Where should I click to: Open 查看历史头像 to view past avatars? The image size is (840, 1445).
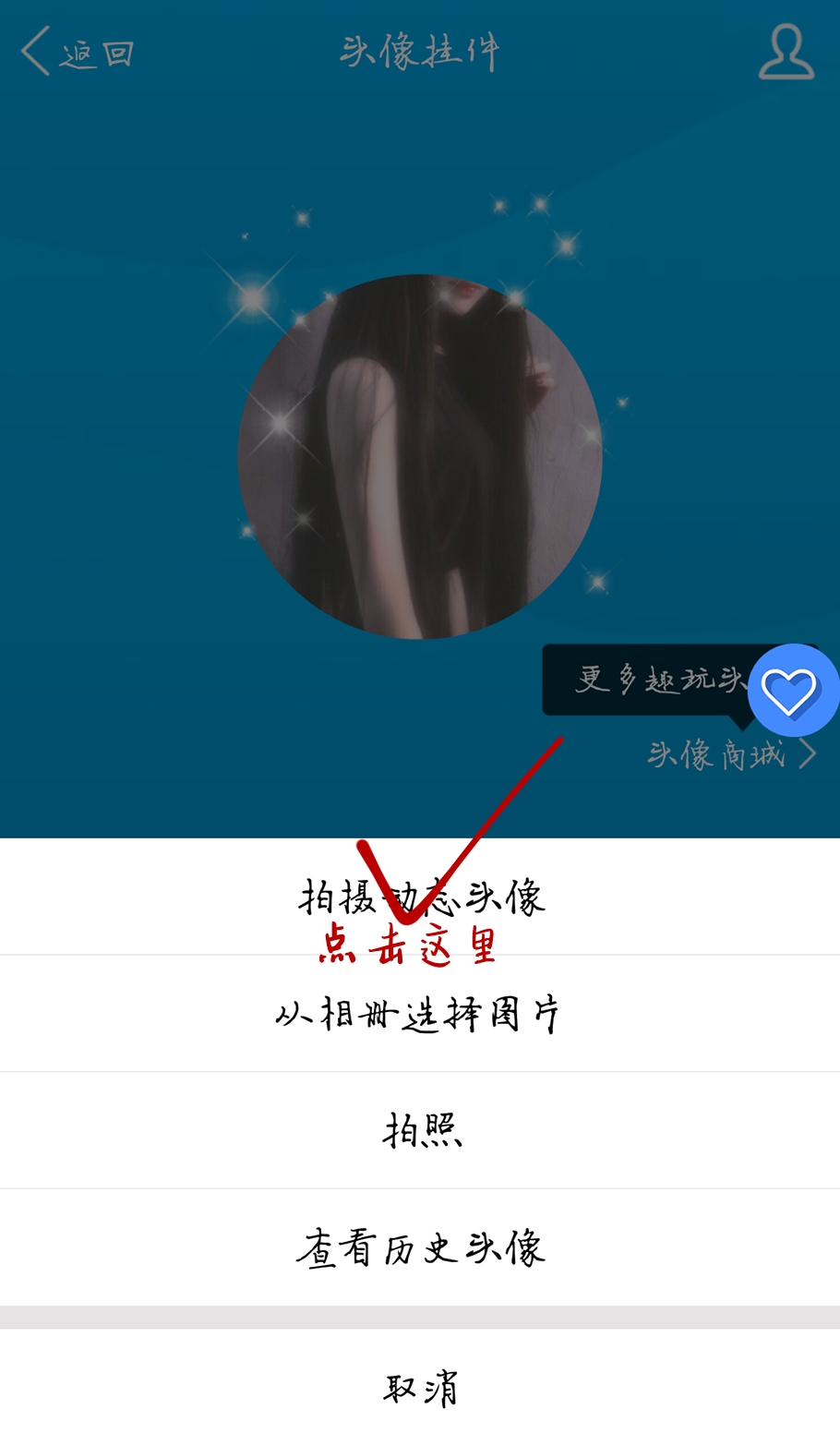420,1246
